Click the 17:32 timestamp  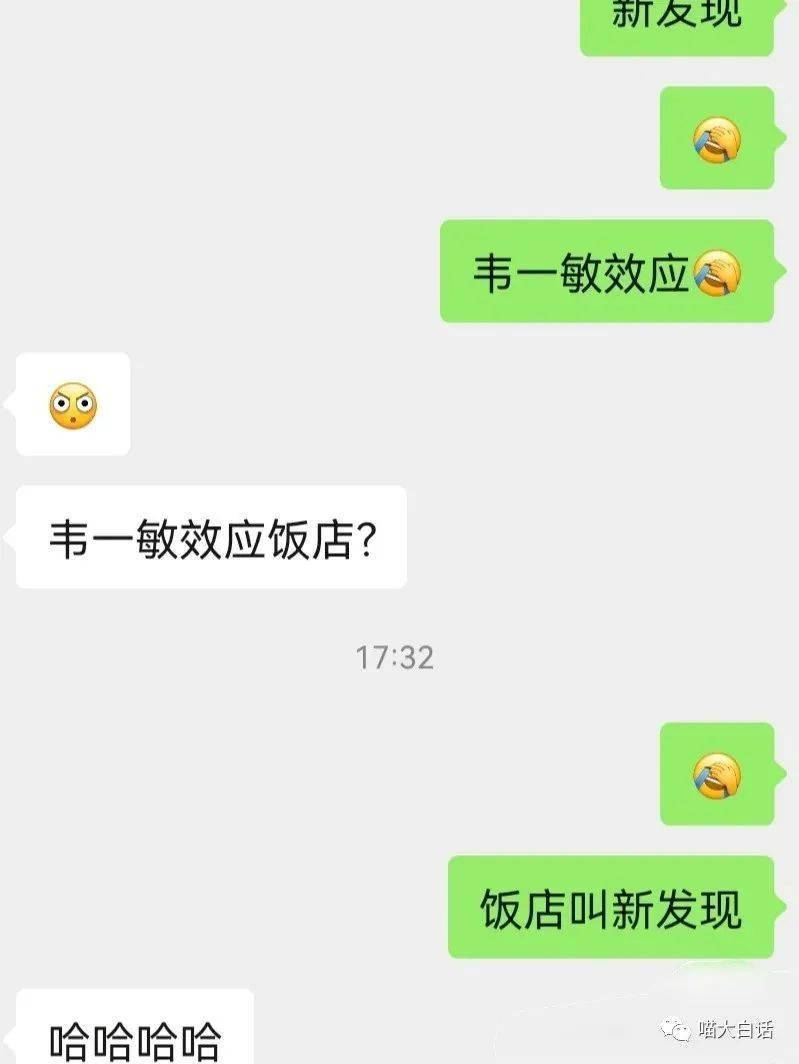pos(397,658)
